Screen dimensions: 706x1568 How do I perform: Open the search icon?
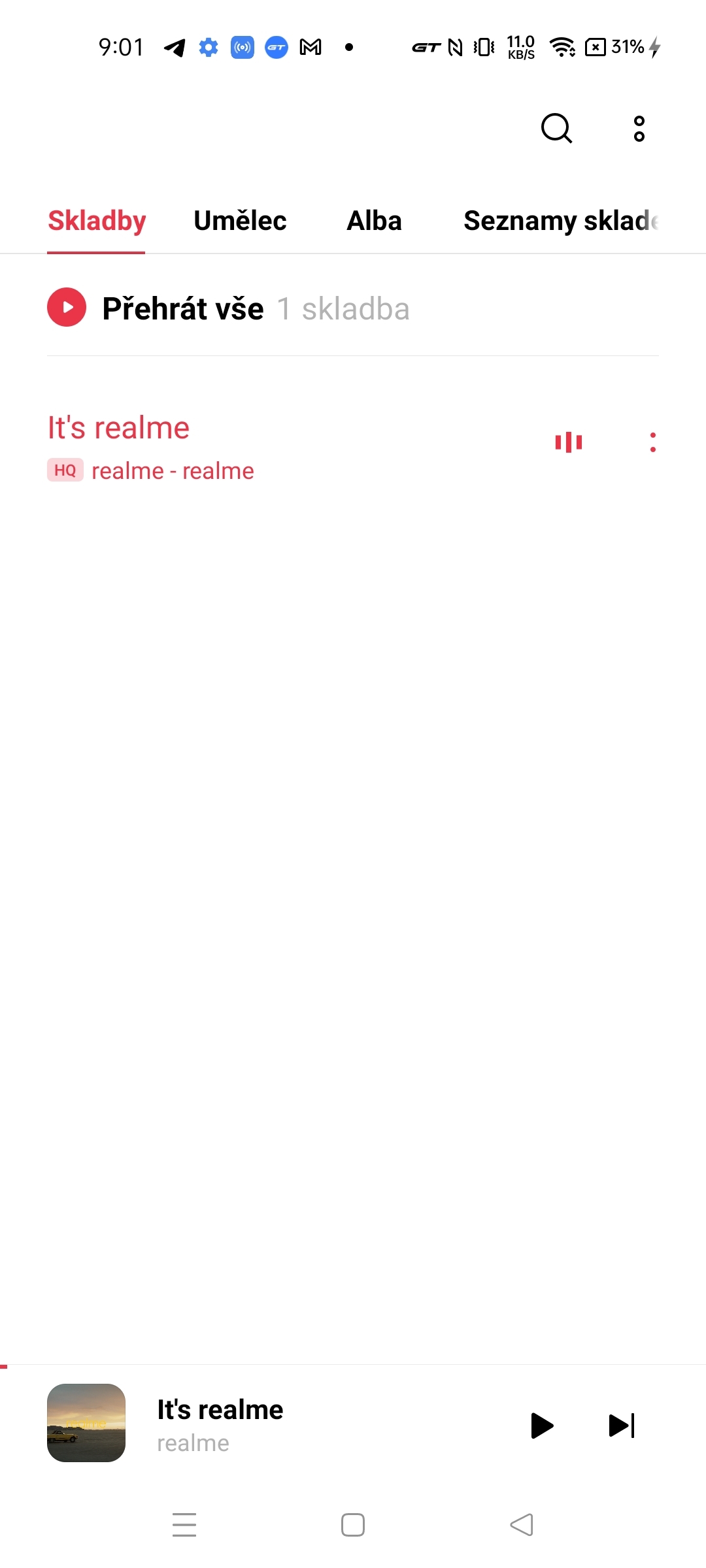pyautogui.click(x=556, y=127)
